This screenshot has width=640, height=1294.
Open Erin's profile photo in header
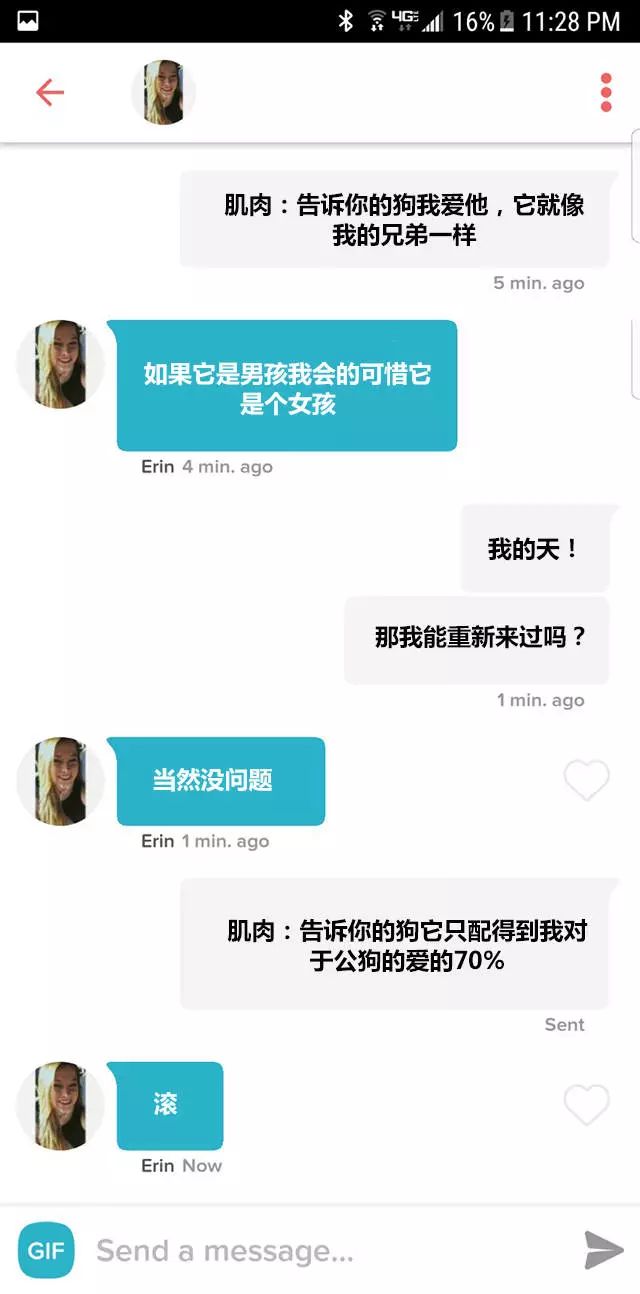click(x=163, y=92)
